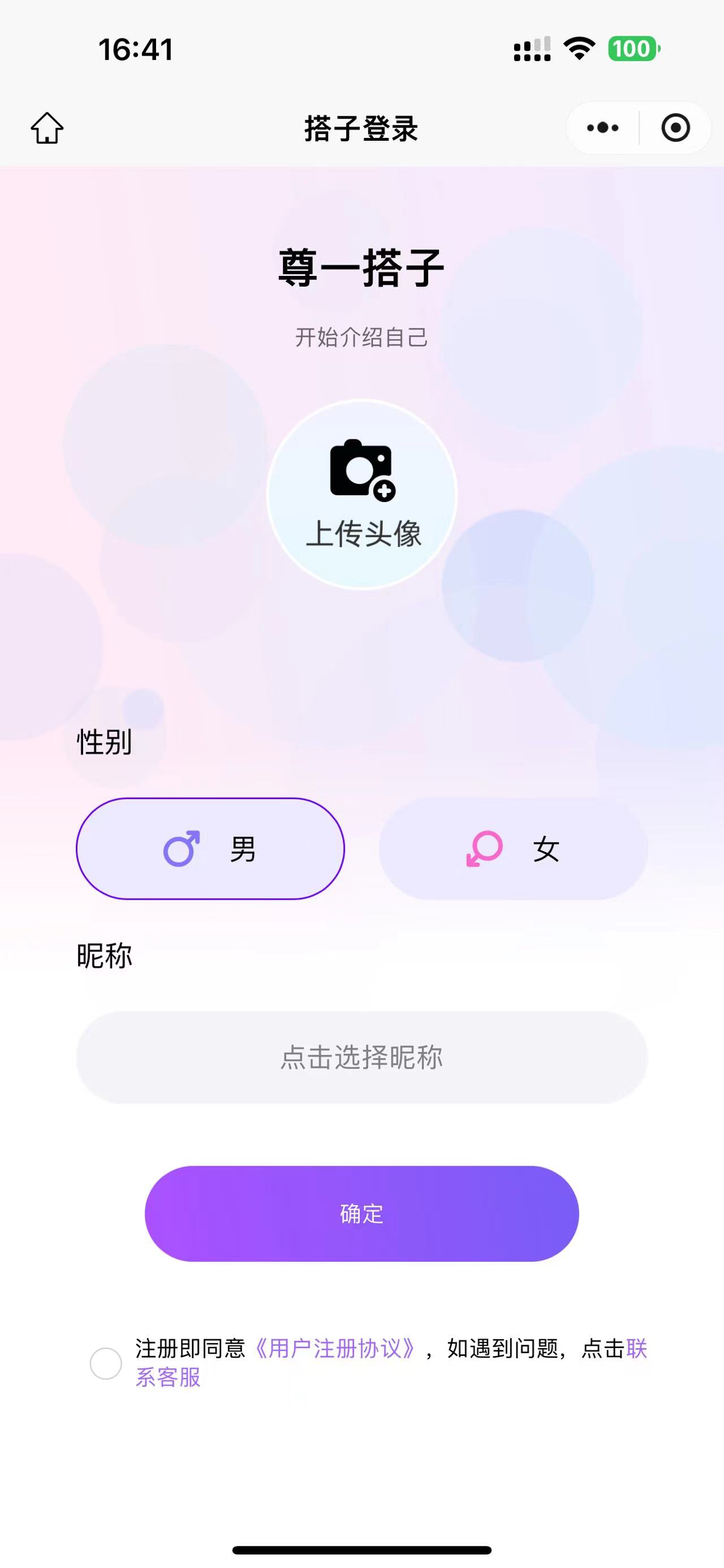Close the mini program with the circle button
The image size is (724, 1568).
(675, 128)
